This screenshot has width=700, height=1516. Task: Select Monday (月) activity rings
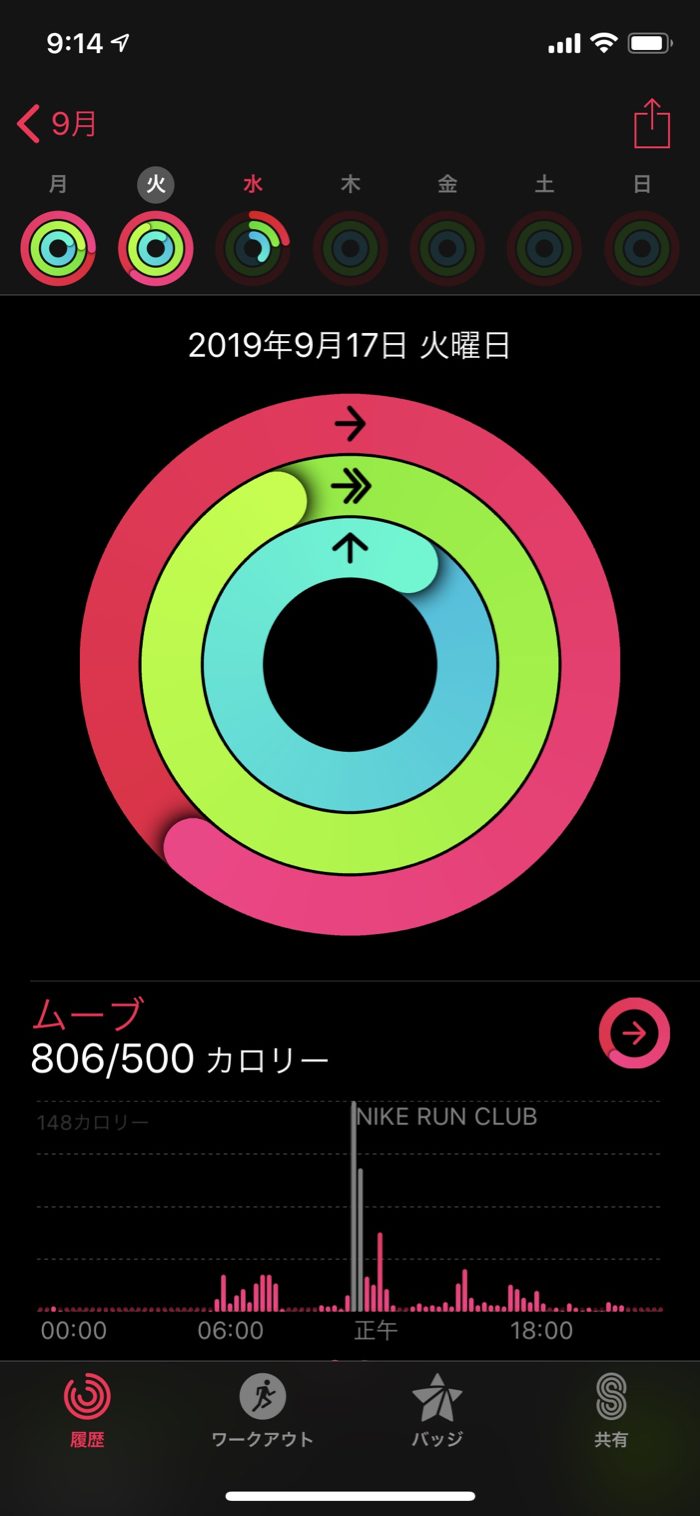coord(58,248)
